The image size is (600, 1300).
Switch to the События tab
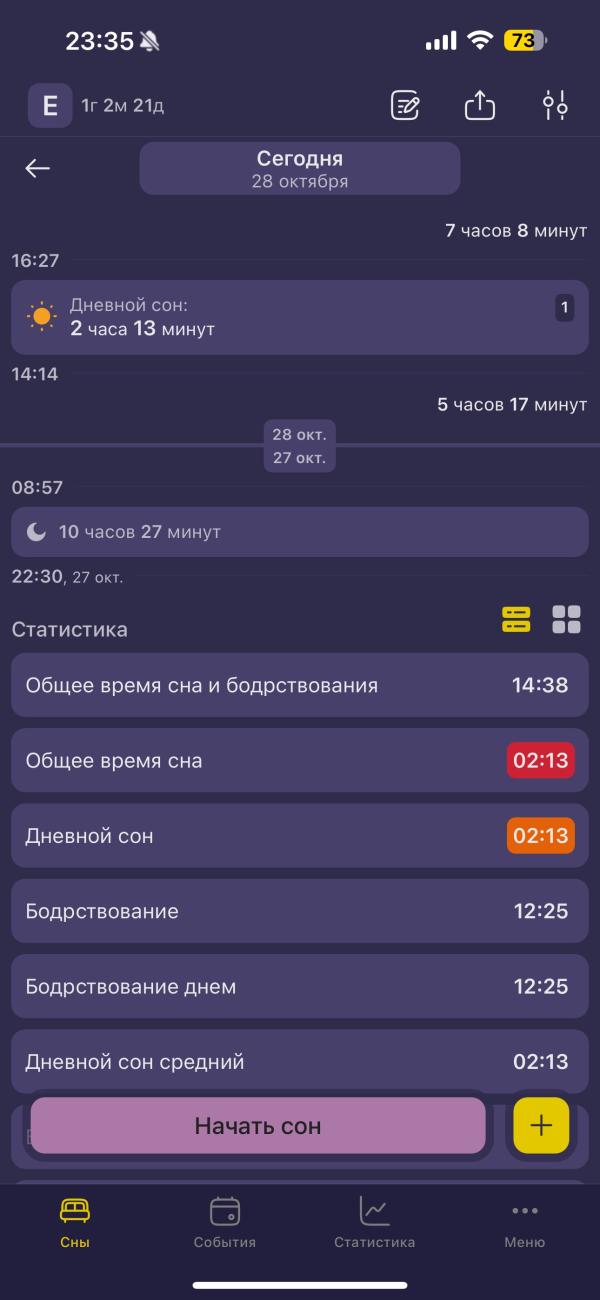tap(225, 1223)
